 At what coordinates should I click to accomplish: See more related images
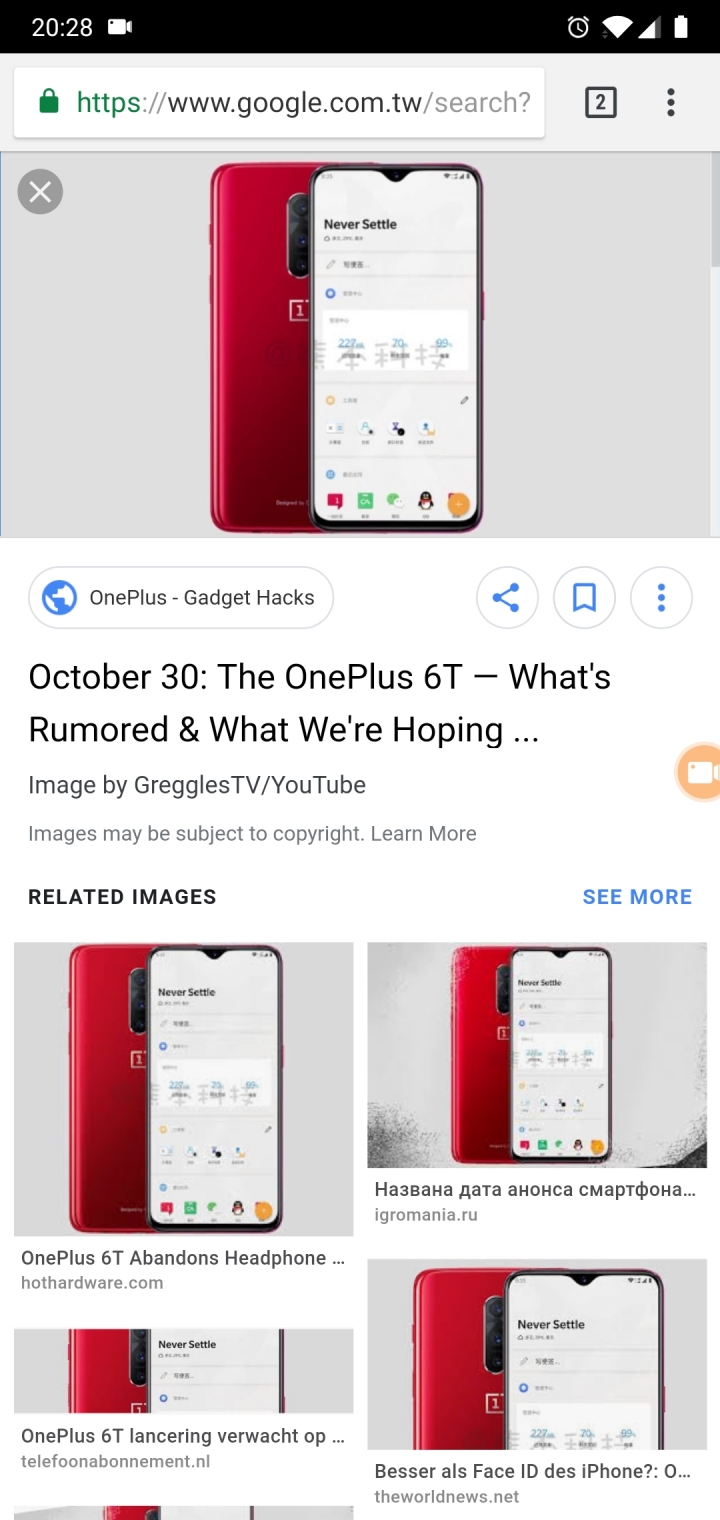click(637, 897)
